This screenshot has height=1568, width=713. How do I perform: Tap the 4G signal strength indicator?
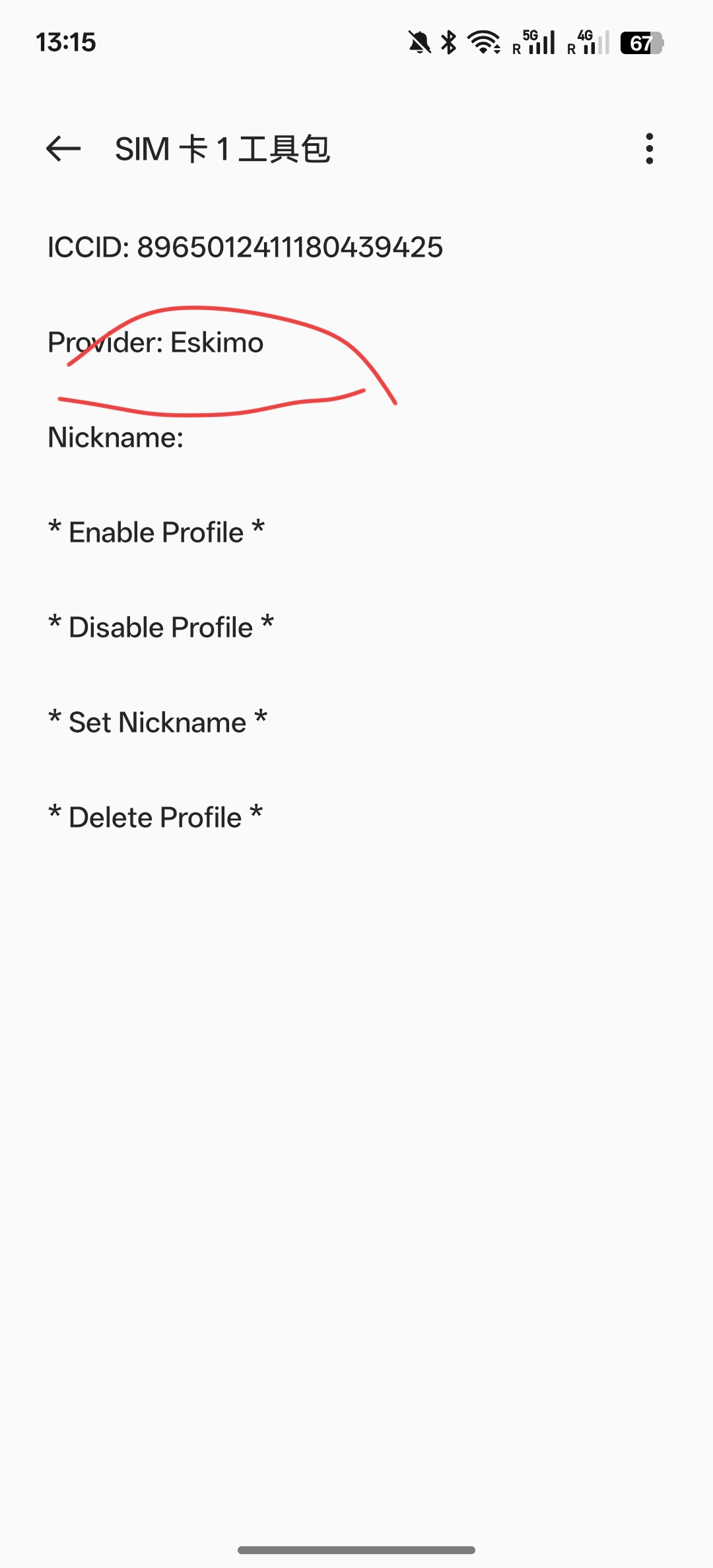[x=586, y=42]
